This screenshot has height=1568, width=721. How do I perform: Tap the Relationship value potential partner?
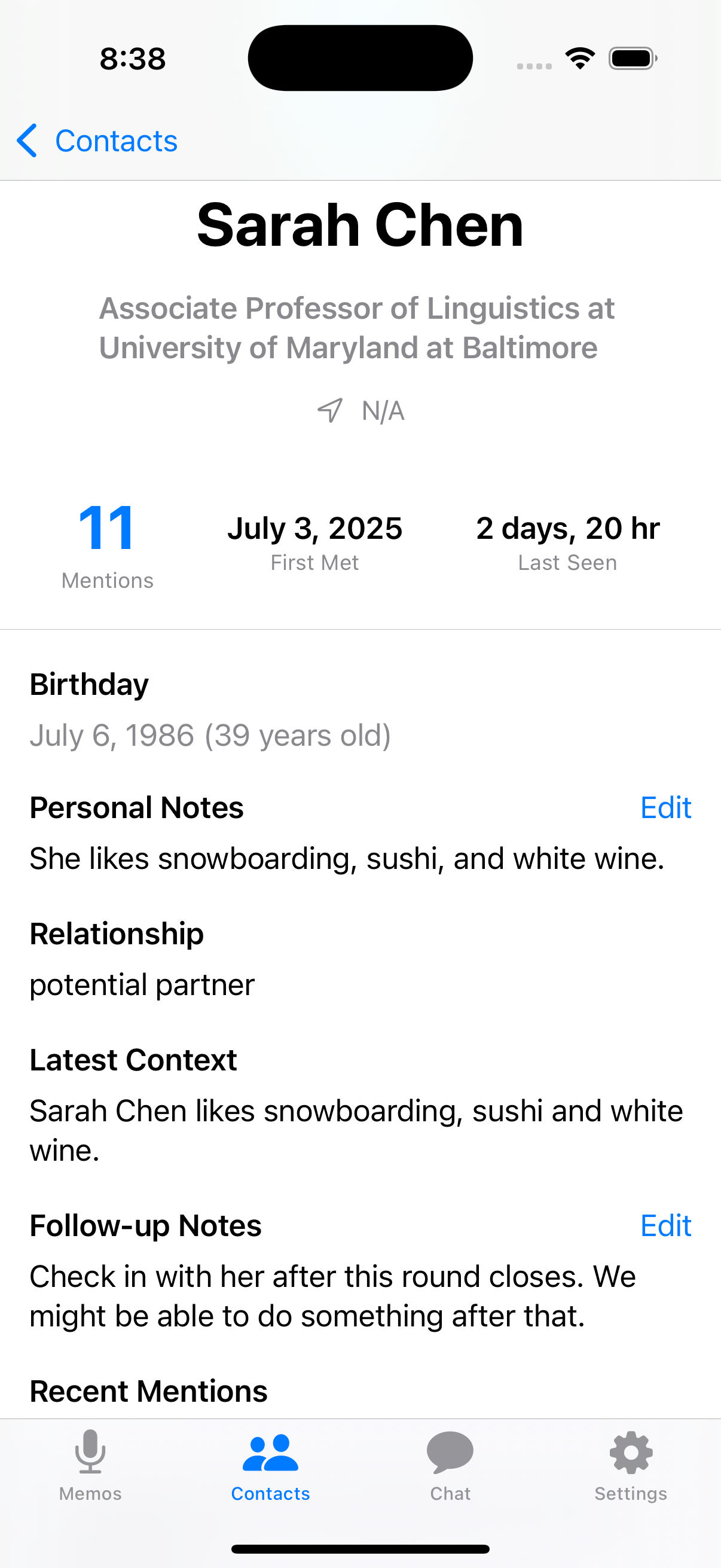[x=141, y=984]
